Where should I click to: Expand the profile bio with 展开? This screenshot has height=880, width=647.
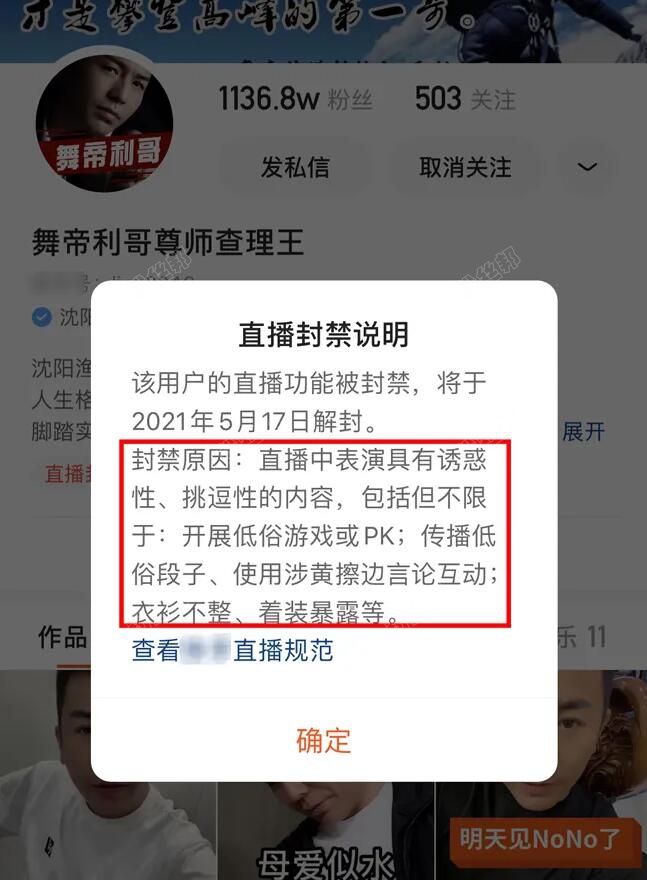[x=584, y=432]
